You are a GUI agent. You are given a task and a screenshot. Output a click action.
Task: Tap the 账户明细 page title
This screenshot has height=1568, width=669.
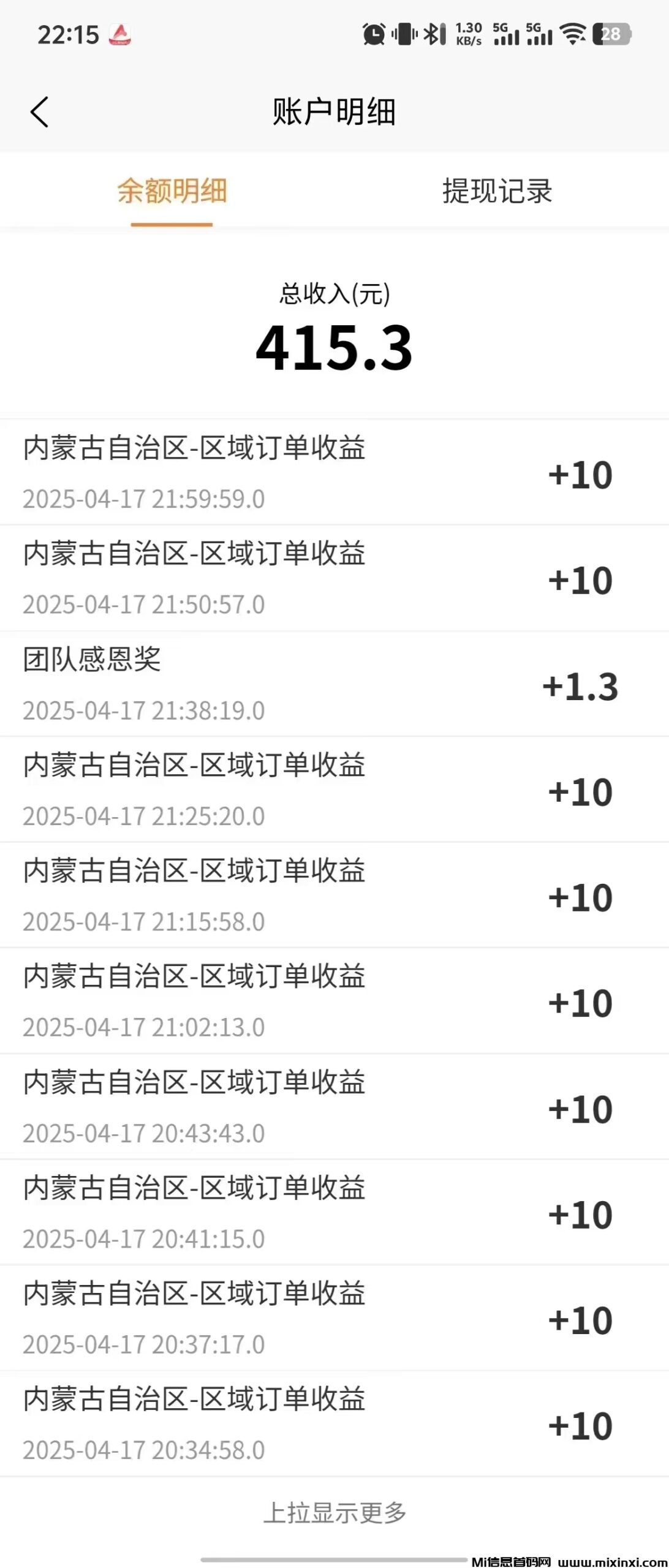334,112
